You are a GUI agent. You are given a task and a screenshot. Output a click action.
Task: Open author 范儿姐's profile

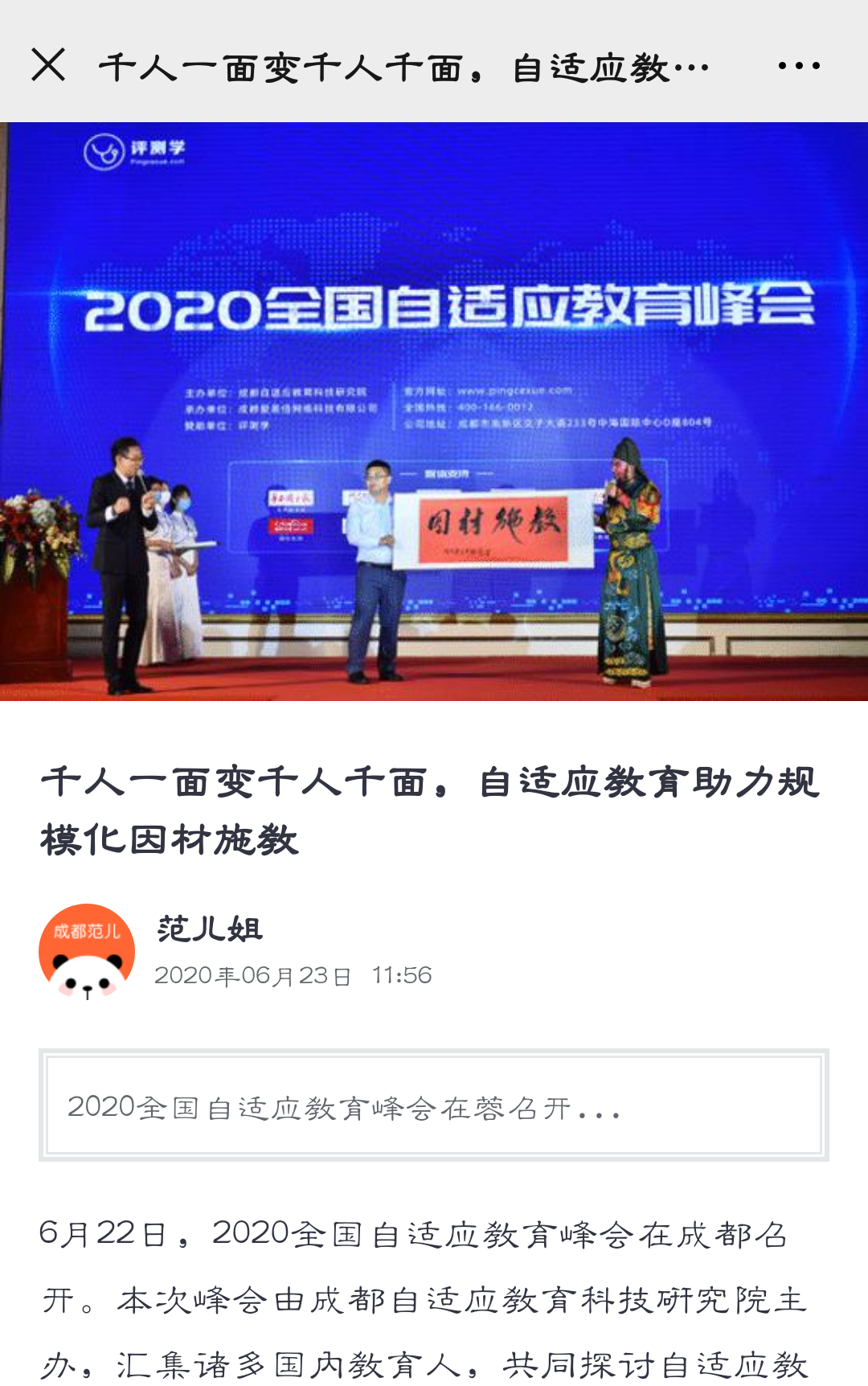click(x=210, y=929)
